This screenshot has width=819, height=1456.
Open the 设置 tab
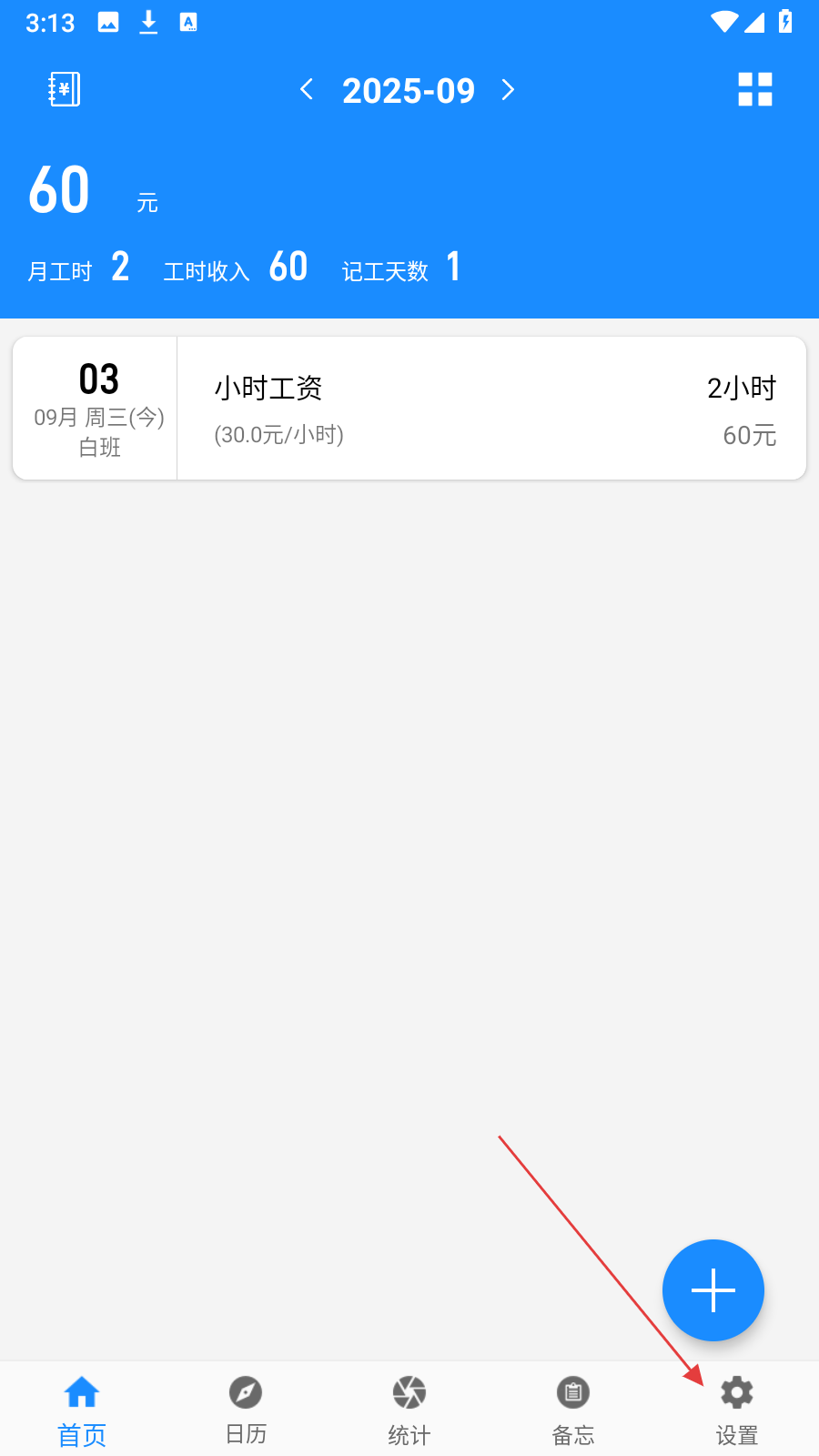(737, 1409)
